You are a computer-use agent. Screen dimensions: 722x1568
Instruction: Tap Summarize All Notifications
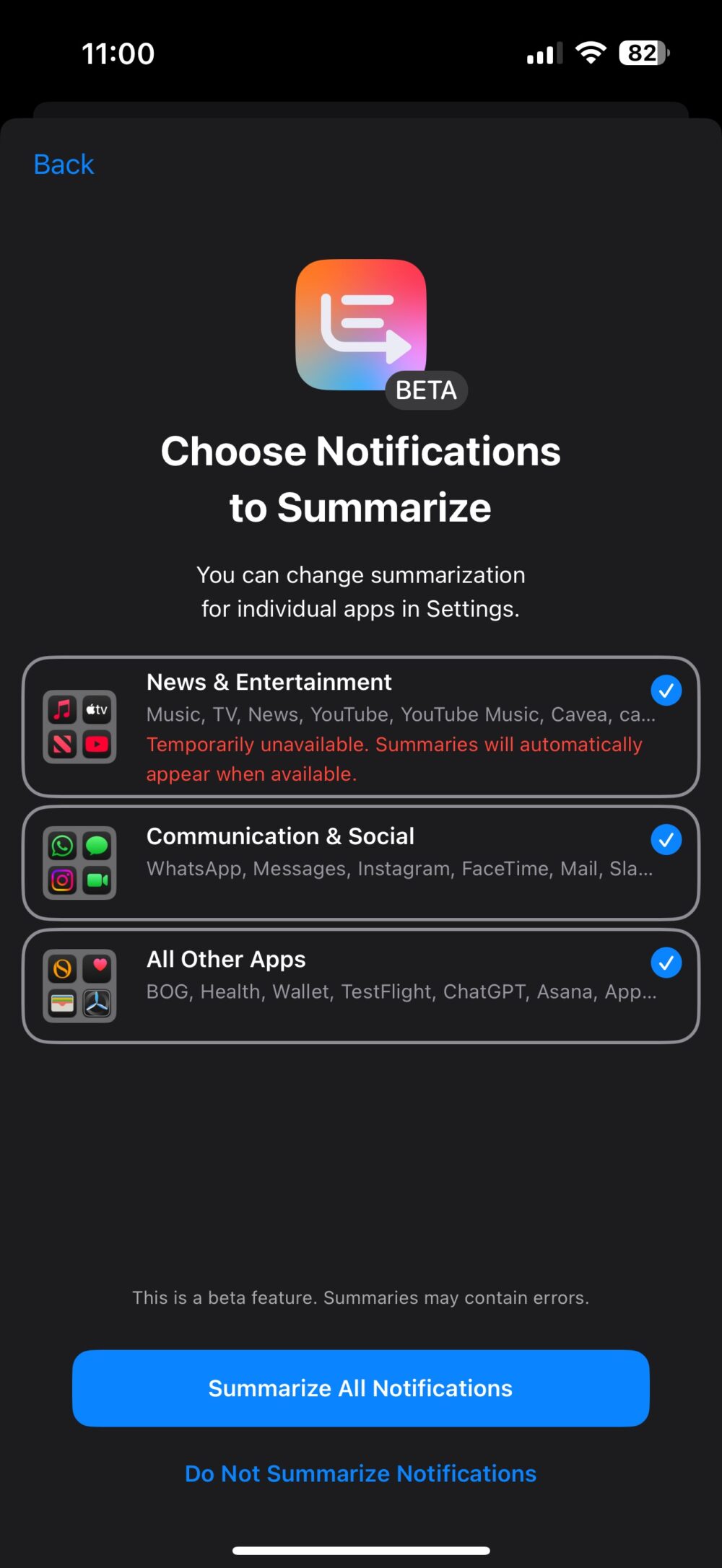(x=361, y=1388)
